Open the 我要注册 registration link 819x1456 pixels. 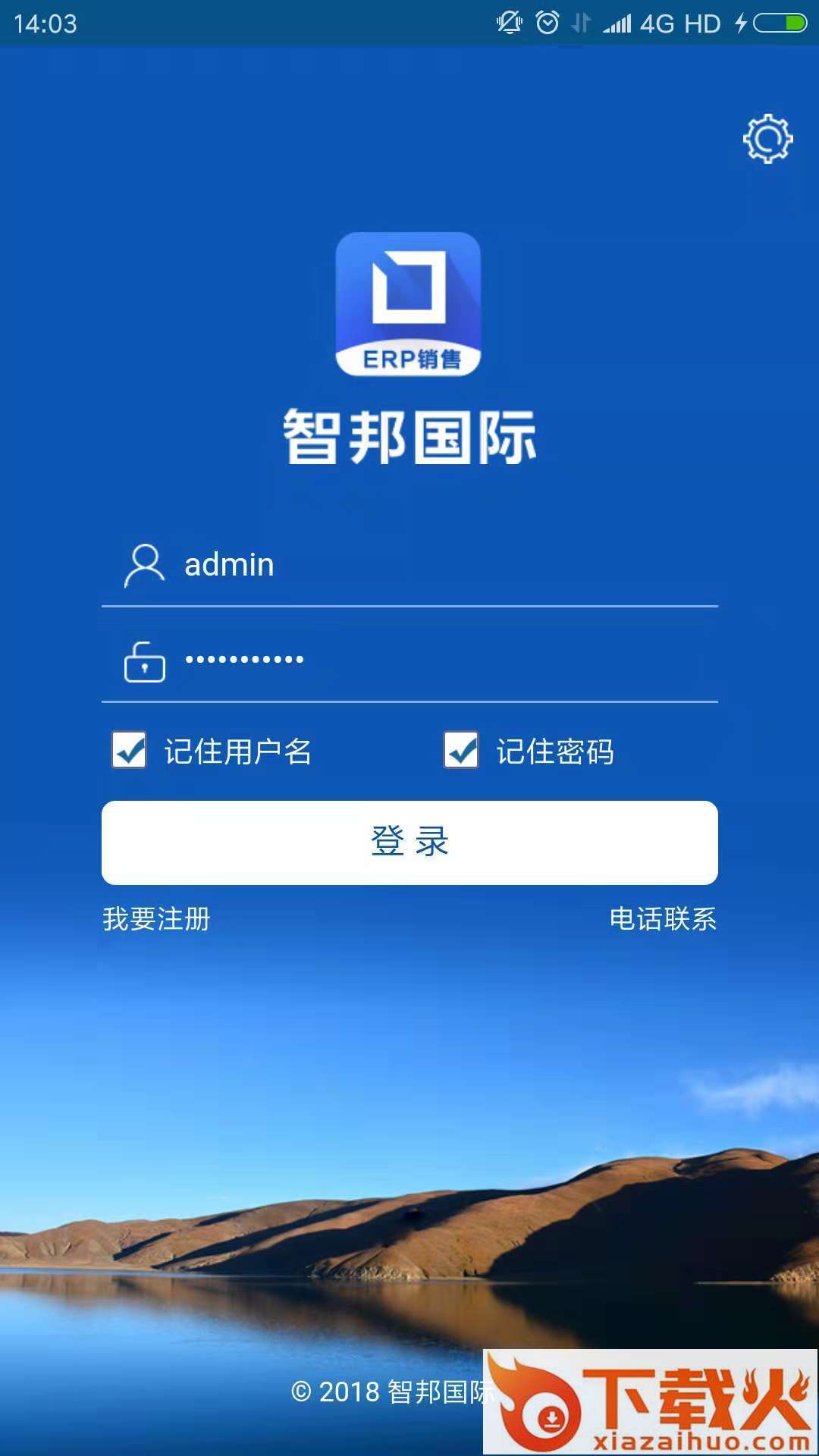[x=157, y=919]
